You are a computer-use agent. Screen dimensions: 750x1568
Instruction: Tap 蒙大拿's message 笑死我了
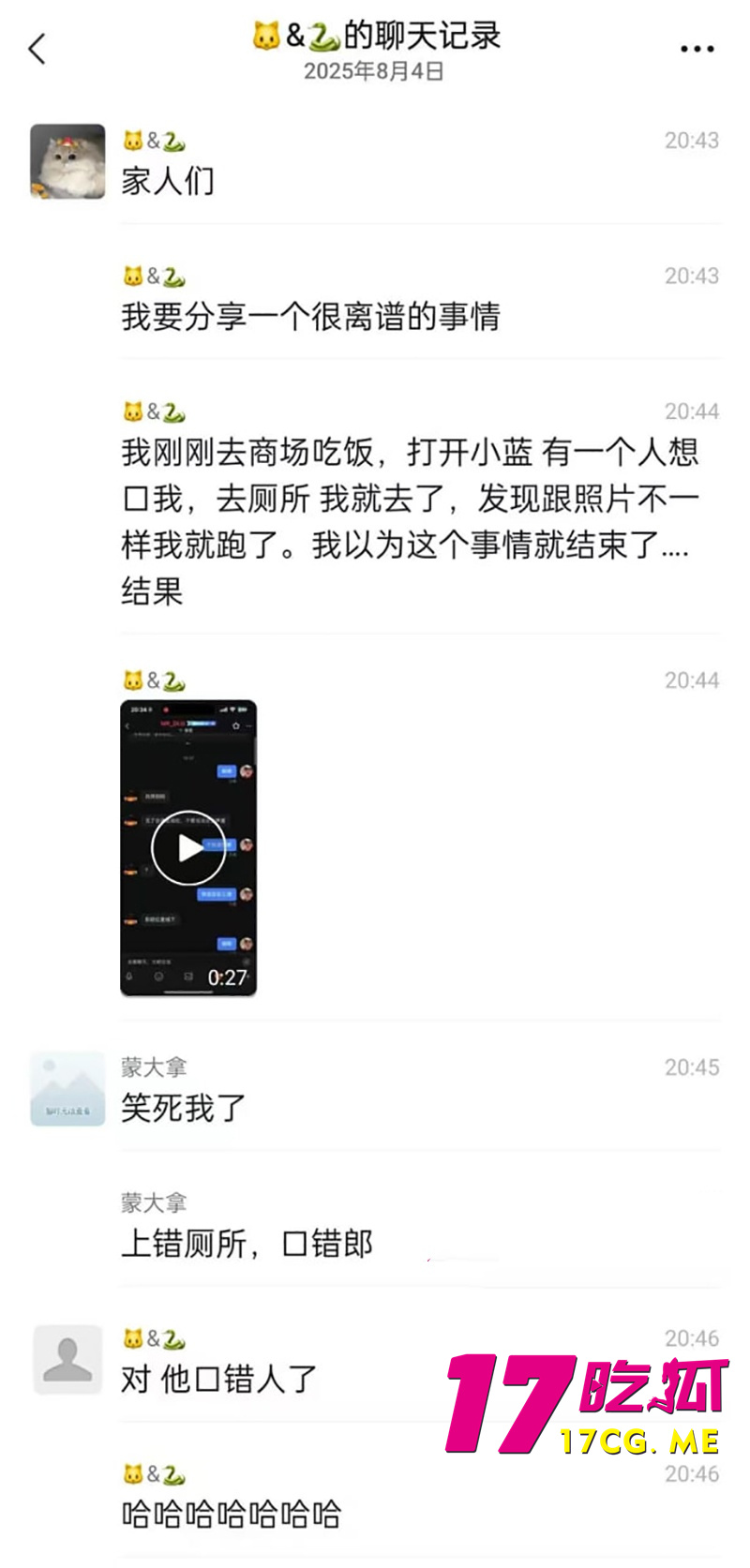coord(183,1109)
